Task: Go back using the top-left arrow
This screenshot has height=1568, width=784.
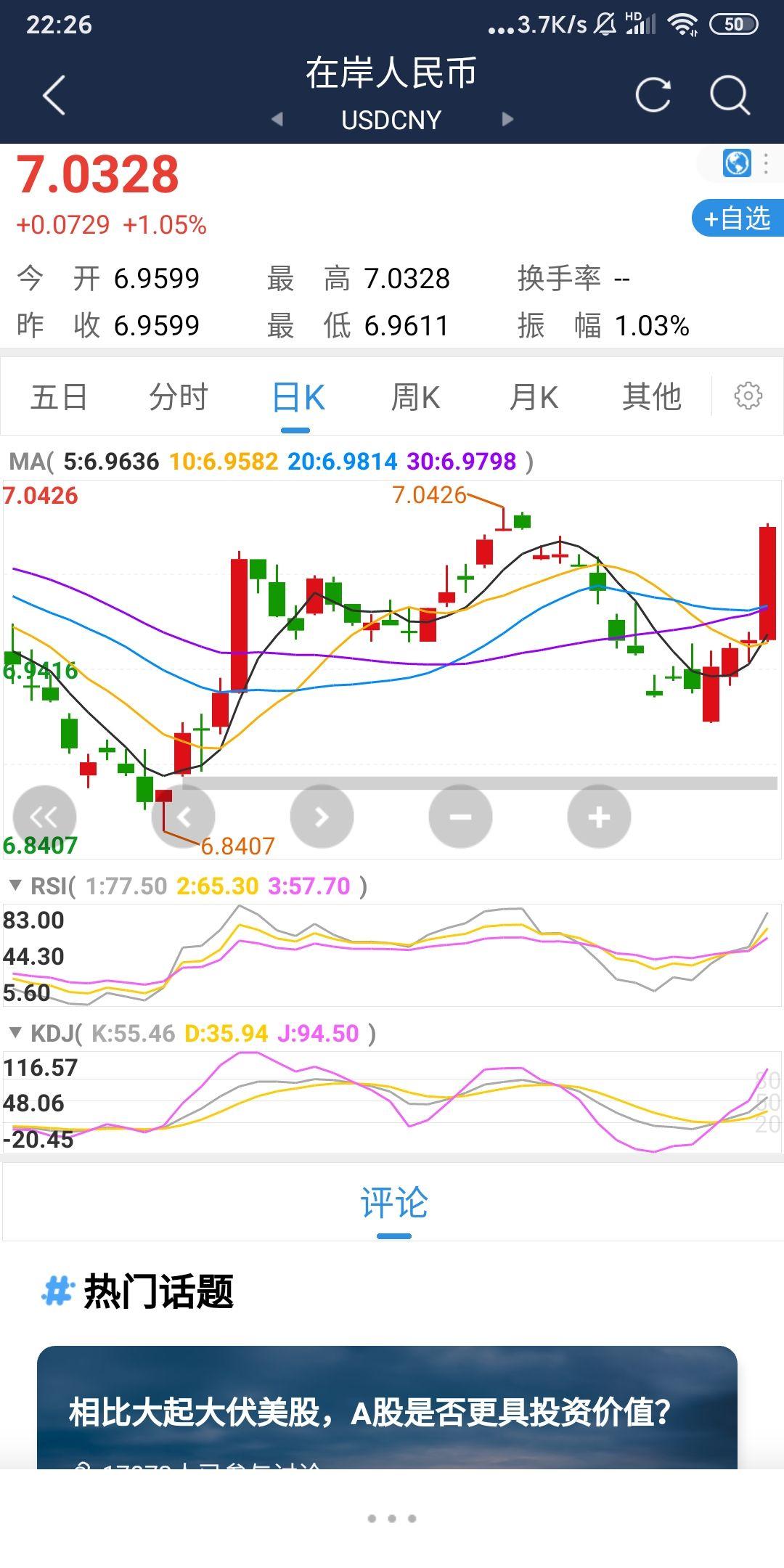Action: (54, 95)
